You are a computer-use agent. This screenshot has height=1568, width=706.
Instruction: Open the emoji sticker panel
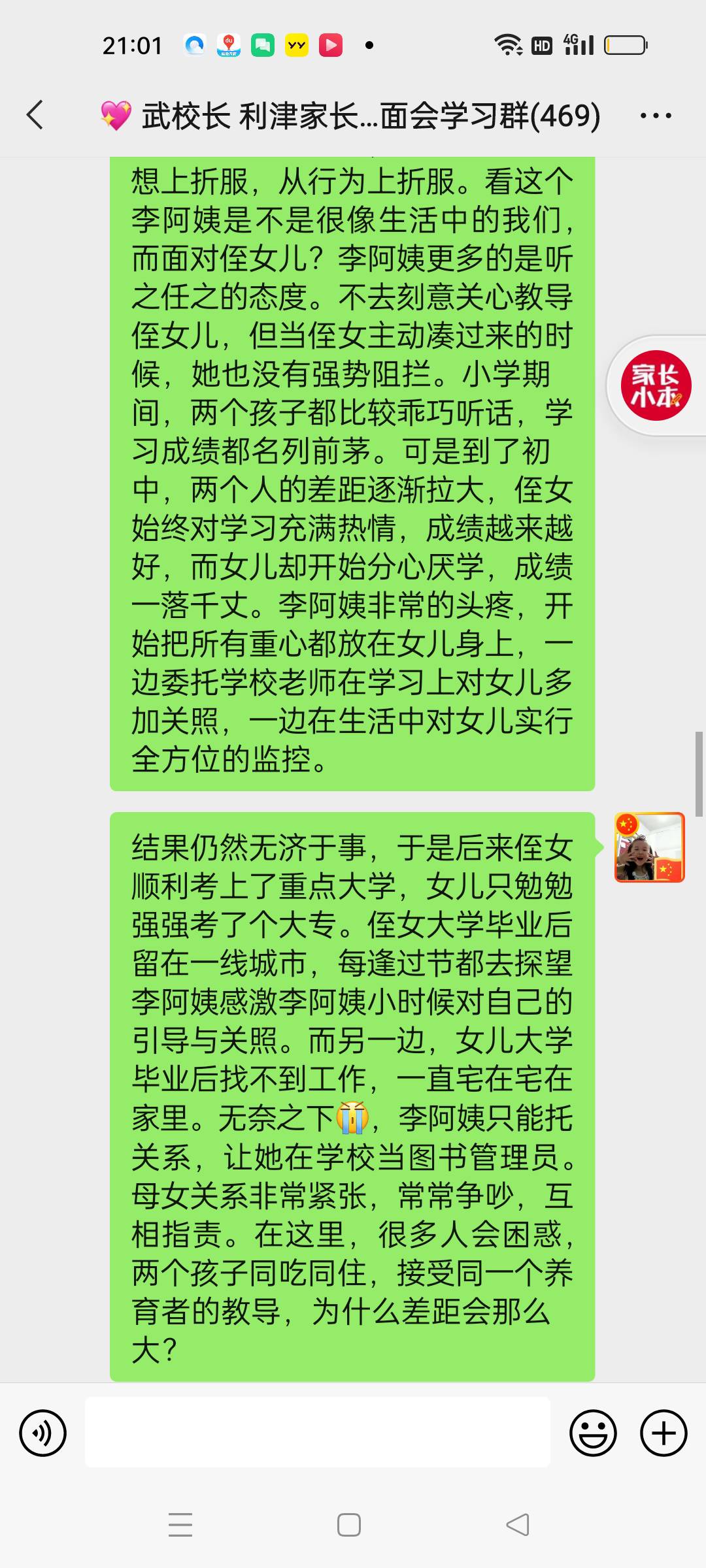(593, 1433)
